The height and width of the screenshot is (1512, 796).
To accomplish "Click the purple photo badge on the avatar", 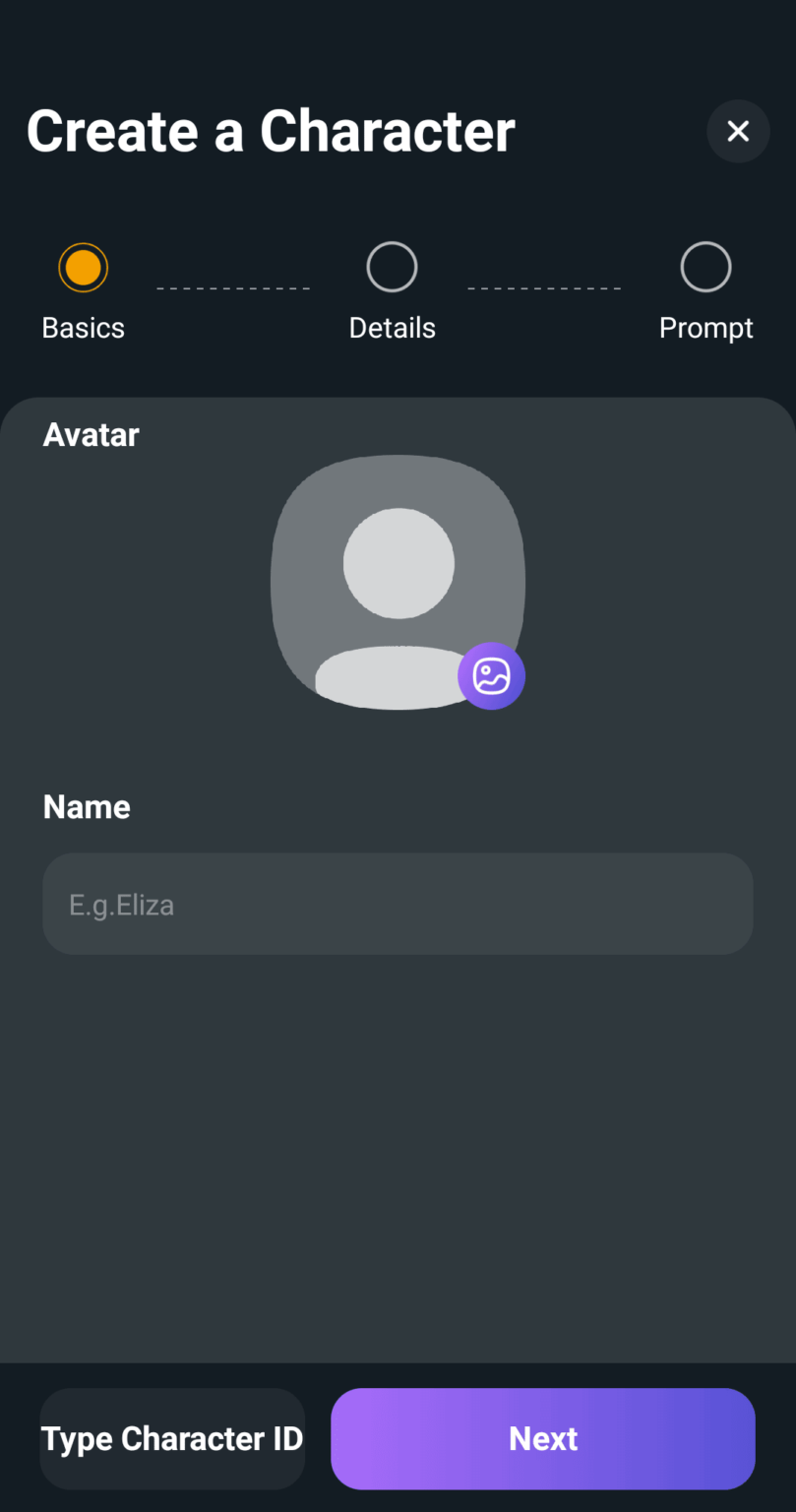I will click(491, 676).
